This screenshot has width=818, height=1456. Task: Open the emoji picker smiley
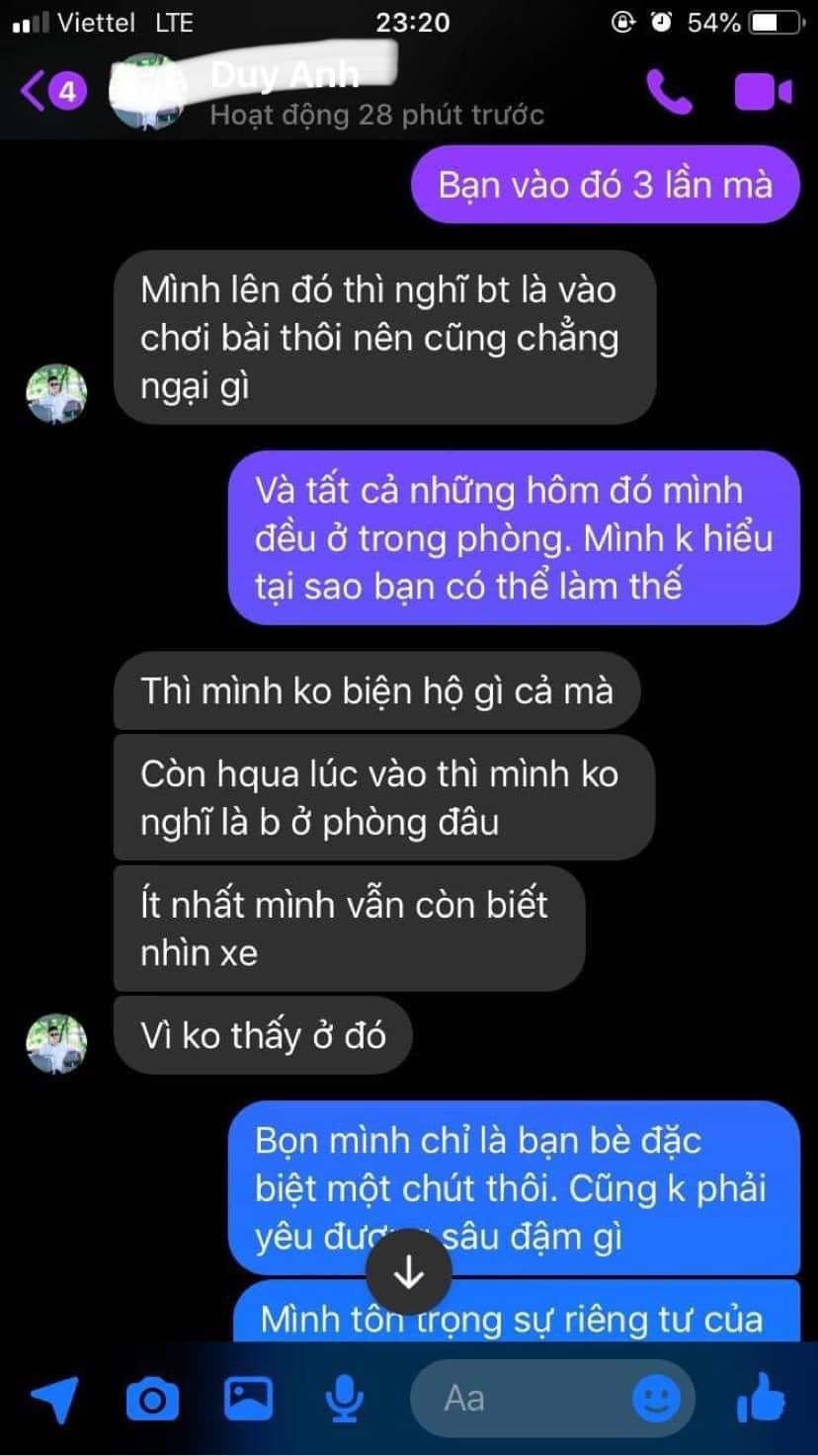(655, 1399)
